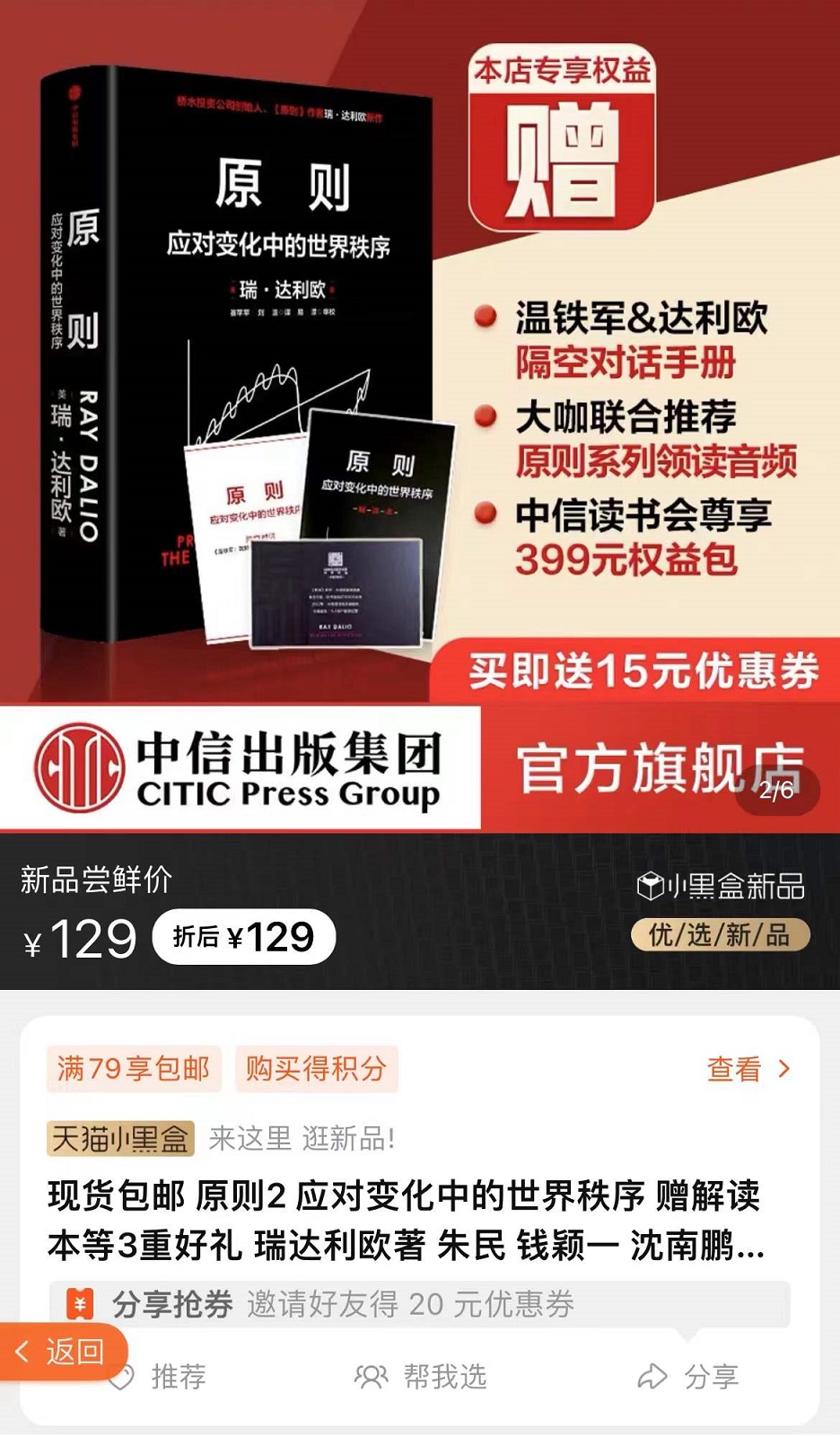Image resolution: width=840 pixels, height=1436 pixels.
Task: Tap the 返回 back button
Action: pos(61,1351)
